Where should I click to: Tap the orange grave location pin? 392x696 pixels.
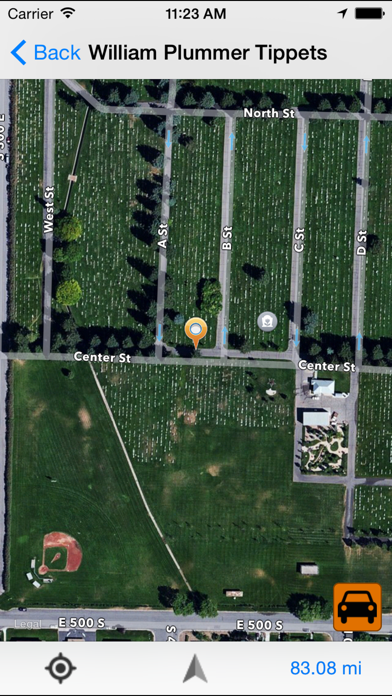(196, 332)
